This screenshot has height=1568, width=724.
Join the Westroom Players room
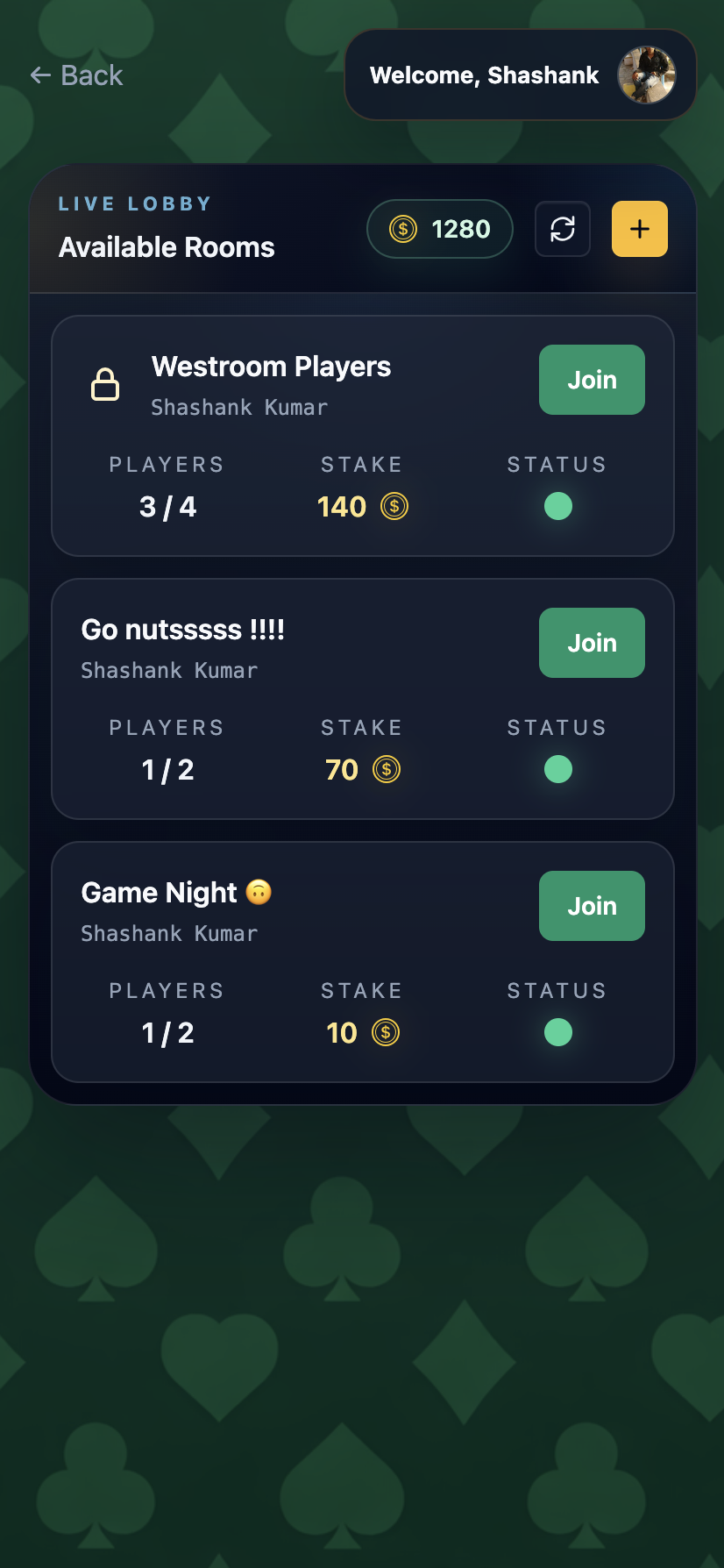pos(592,380)
